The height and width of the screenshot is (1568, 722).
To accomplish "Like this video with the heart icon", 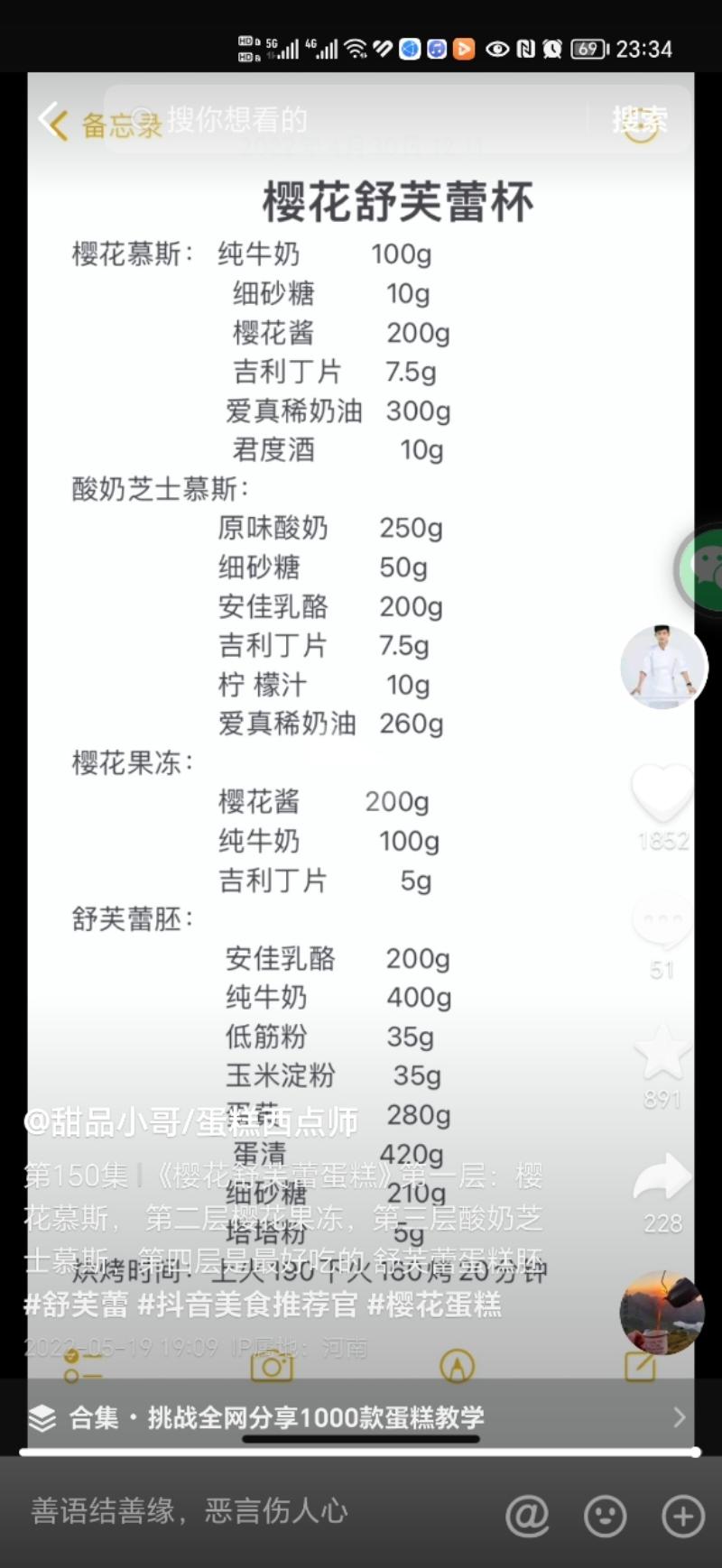I will click(662, 794).
